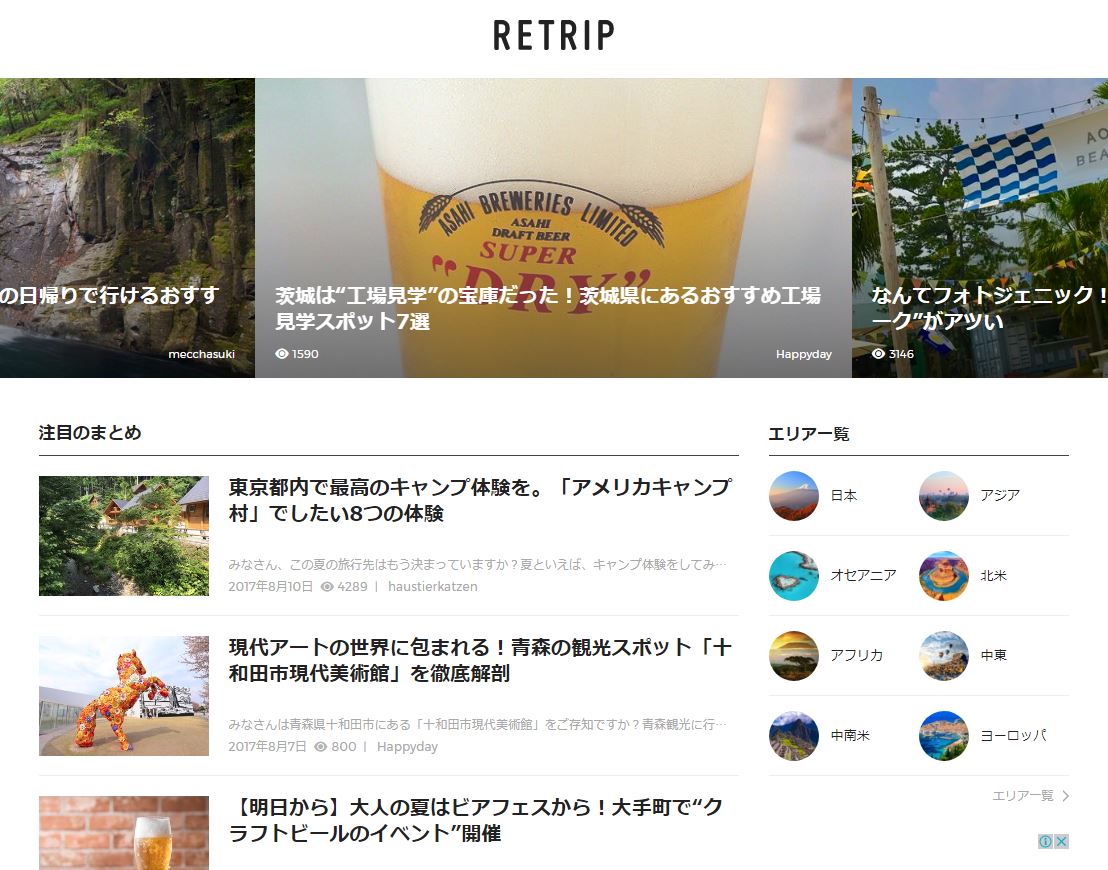Select the 日本 area
Viewport: 1108px width, 870px height.
click(814, 496)
